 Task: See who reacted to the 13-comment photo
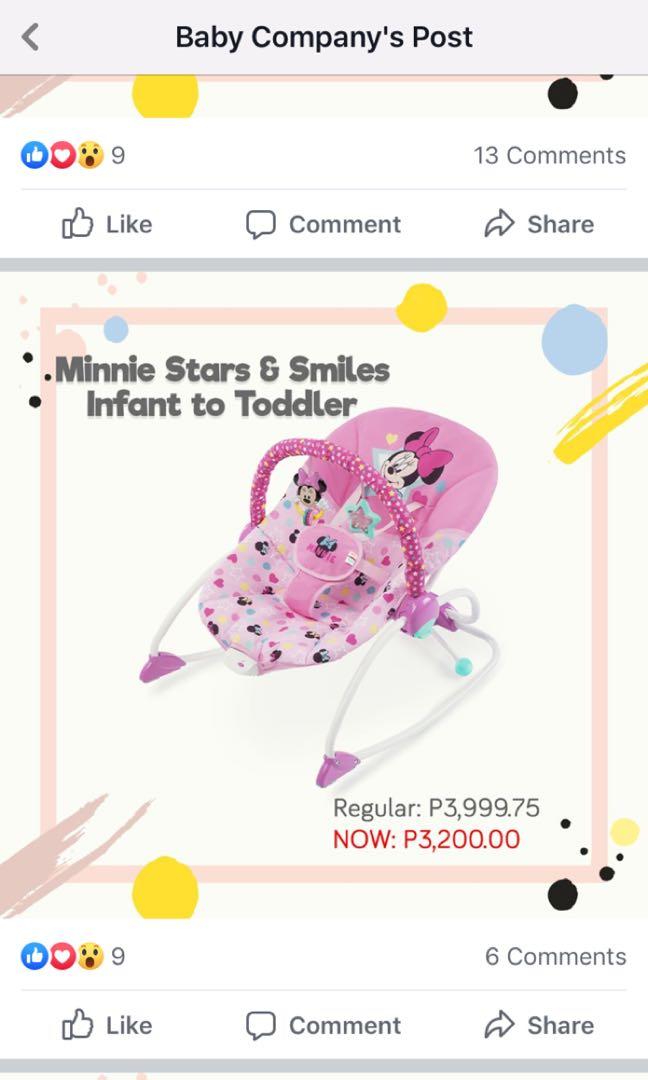(x=72, y=156)
